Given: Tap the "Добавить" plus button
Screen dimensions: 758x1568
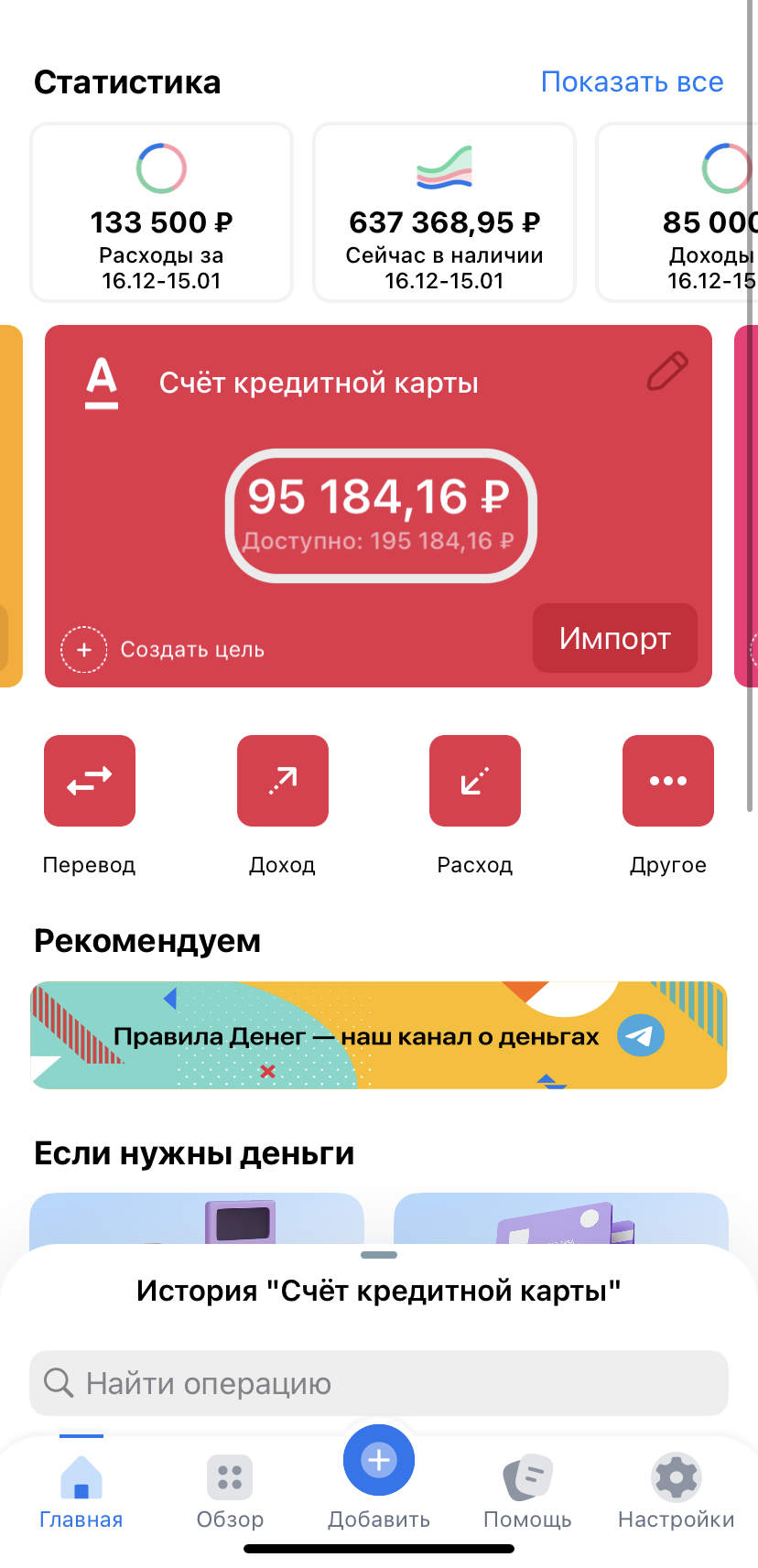Looking at the screenshot, I should pos(379,1461).
